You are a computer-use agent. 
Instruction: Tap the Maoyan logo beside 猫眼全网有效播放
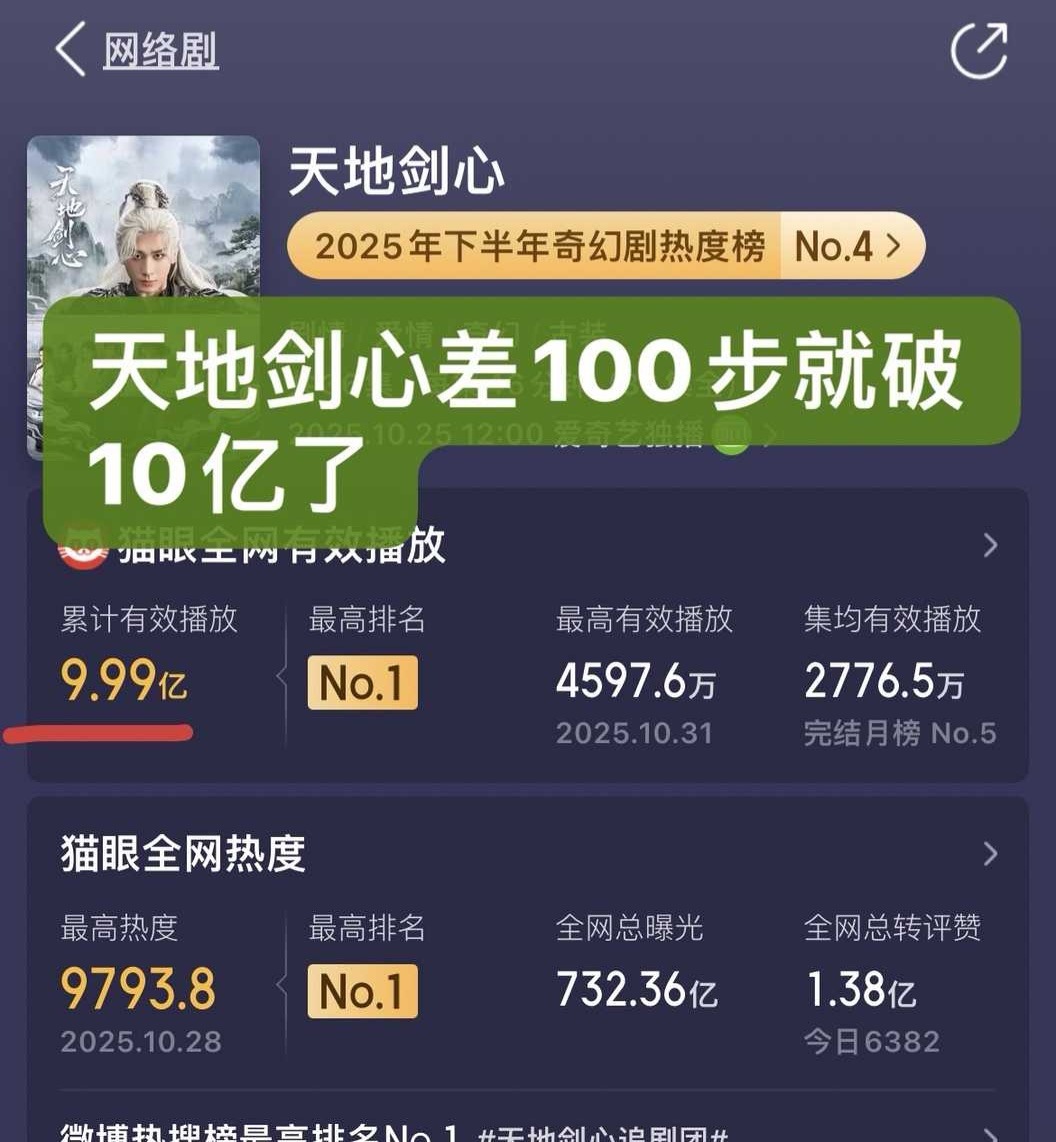tap(80, 546)
